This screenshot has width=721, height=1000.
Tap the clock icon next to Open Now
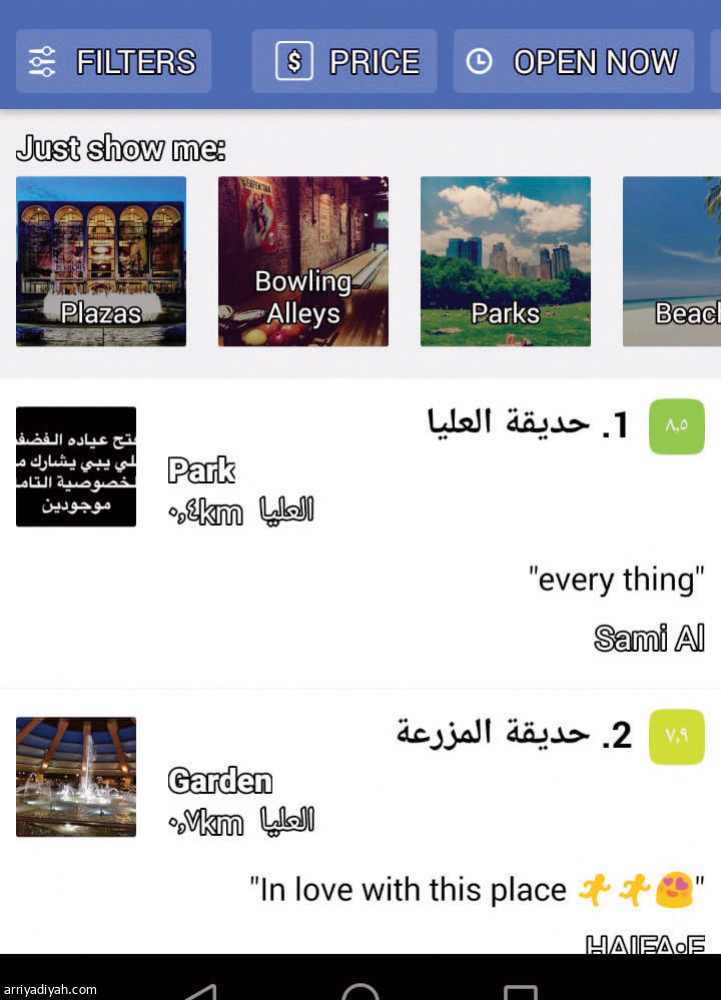[479, 60]
